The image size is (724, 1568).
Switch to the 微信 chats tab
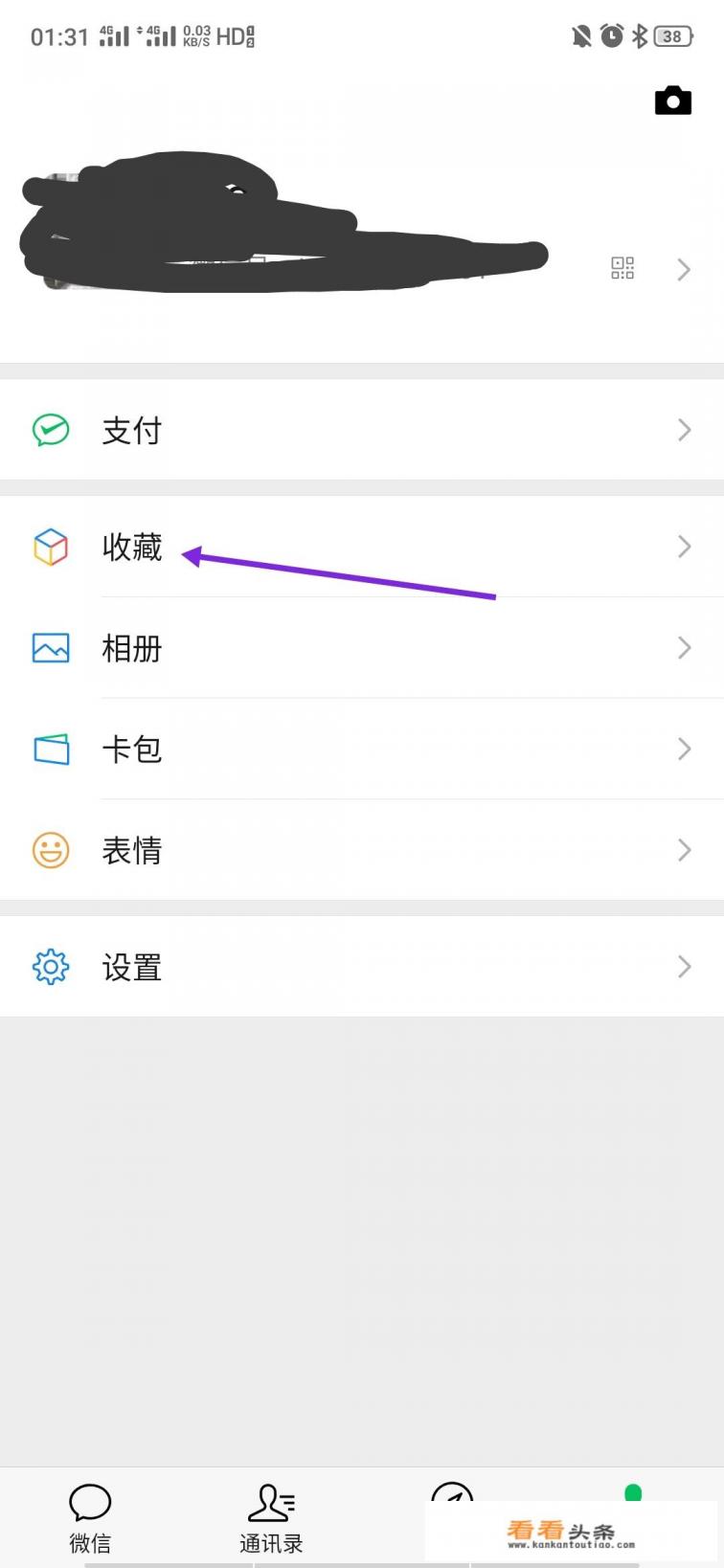coord(90,1517)
